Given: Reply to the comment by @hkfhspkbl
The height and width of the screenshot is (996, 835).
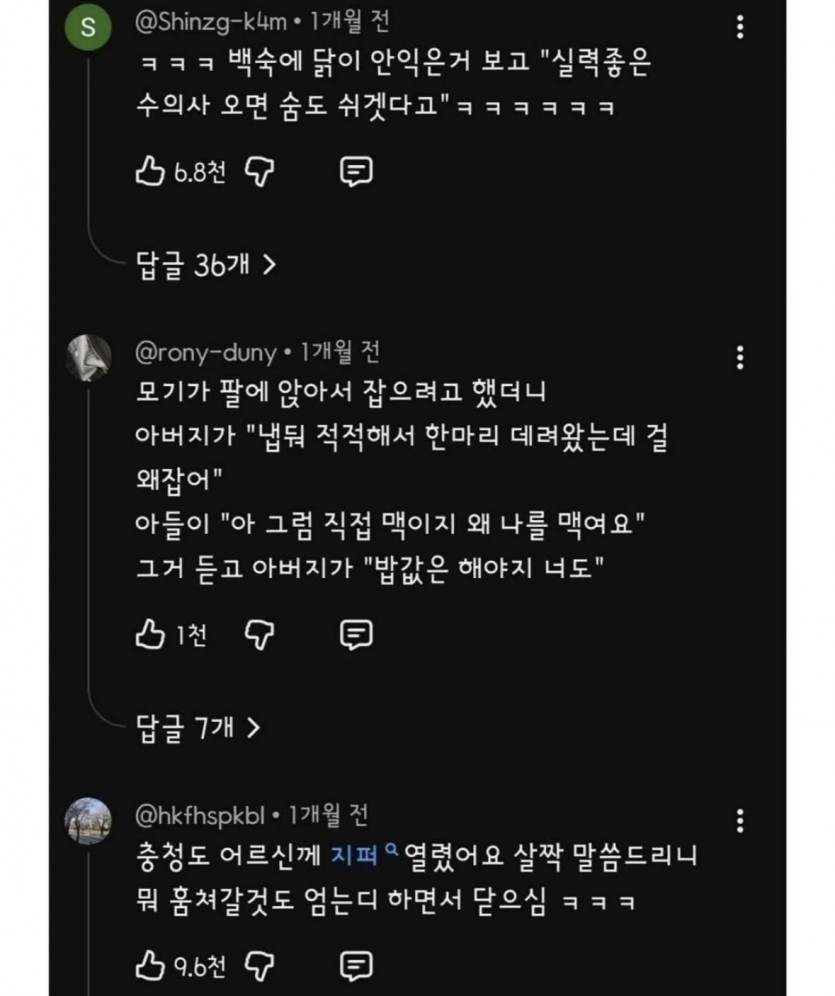Looking at the screenshot, I should (x=356, y=966).
